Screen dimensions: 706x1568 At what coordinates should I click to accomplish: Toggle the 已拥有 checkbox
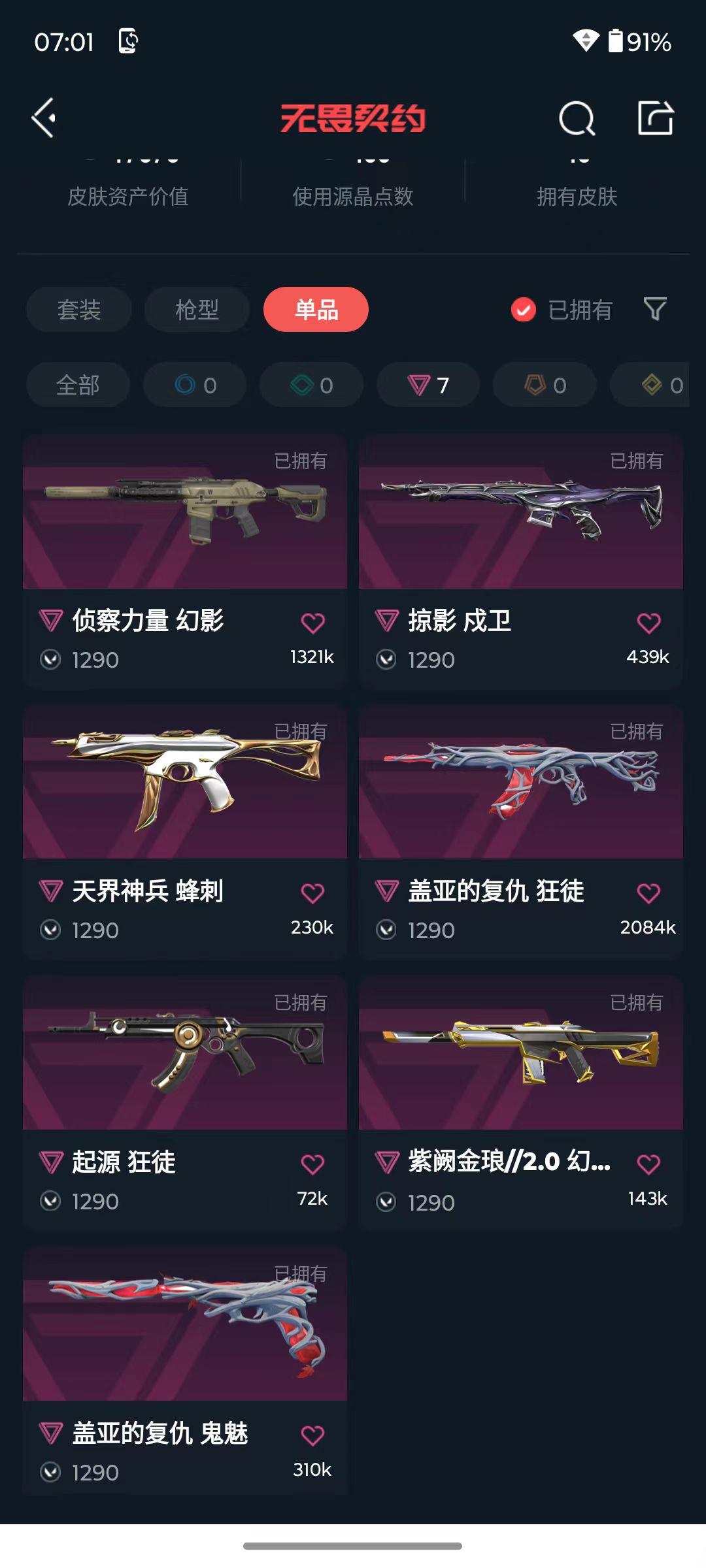(x=523, y=310)
